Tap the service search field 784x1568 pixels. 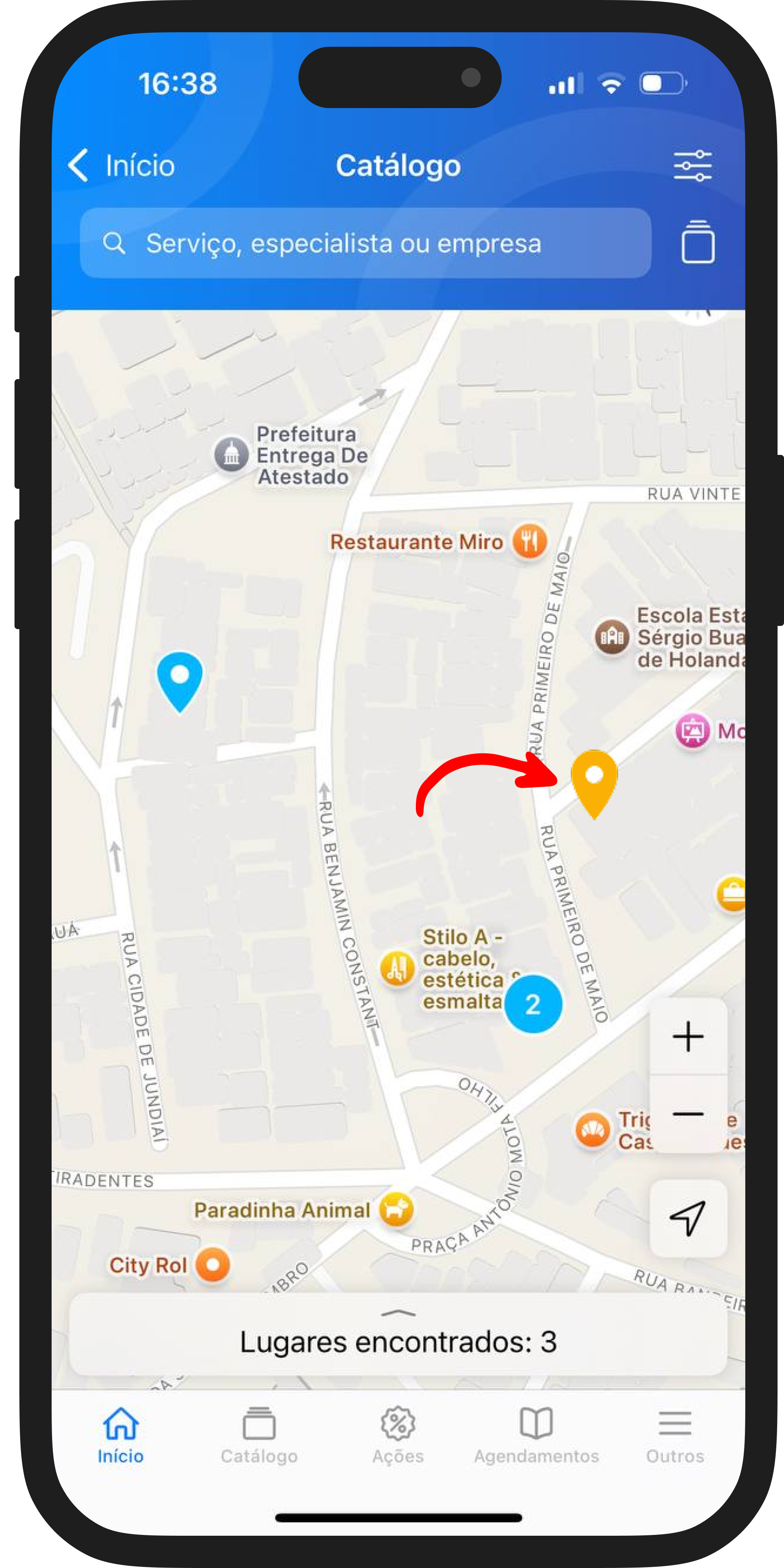(x=365, y=244)
